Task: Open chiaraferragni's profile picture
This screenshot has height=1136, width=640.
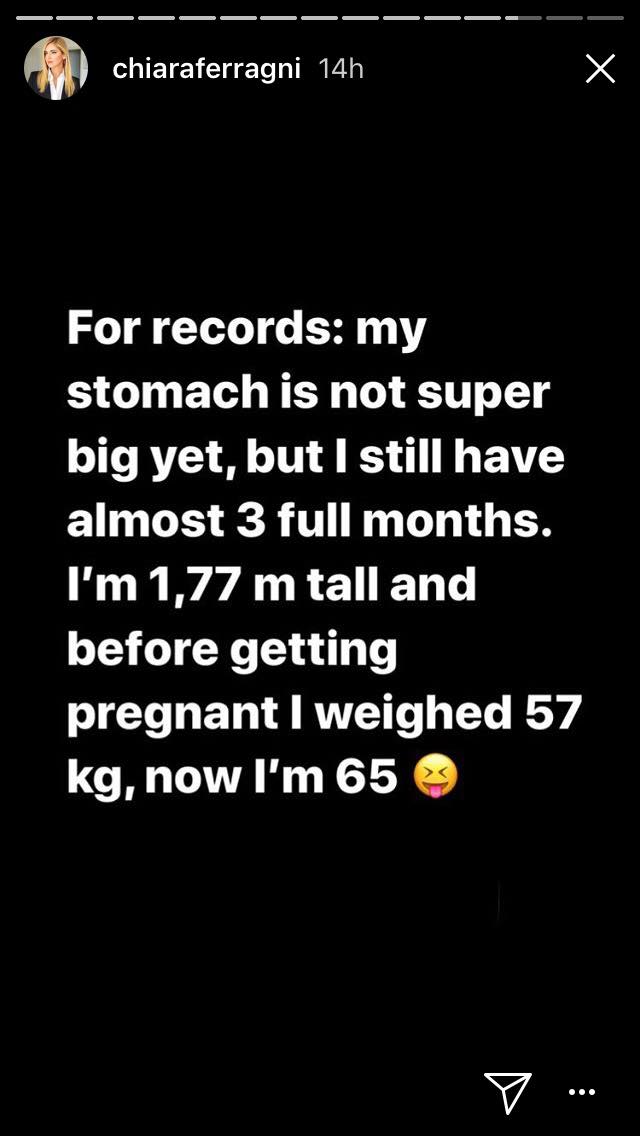Action: pos(56,69)
